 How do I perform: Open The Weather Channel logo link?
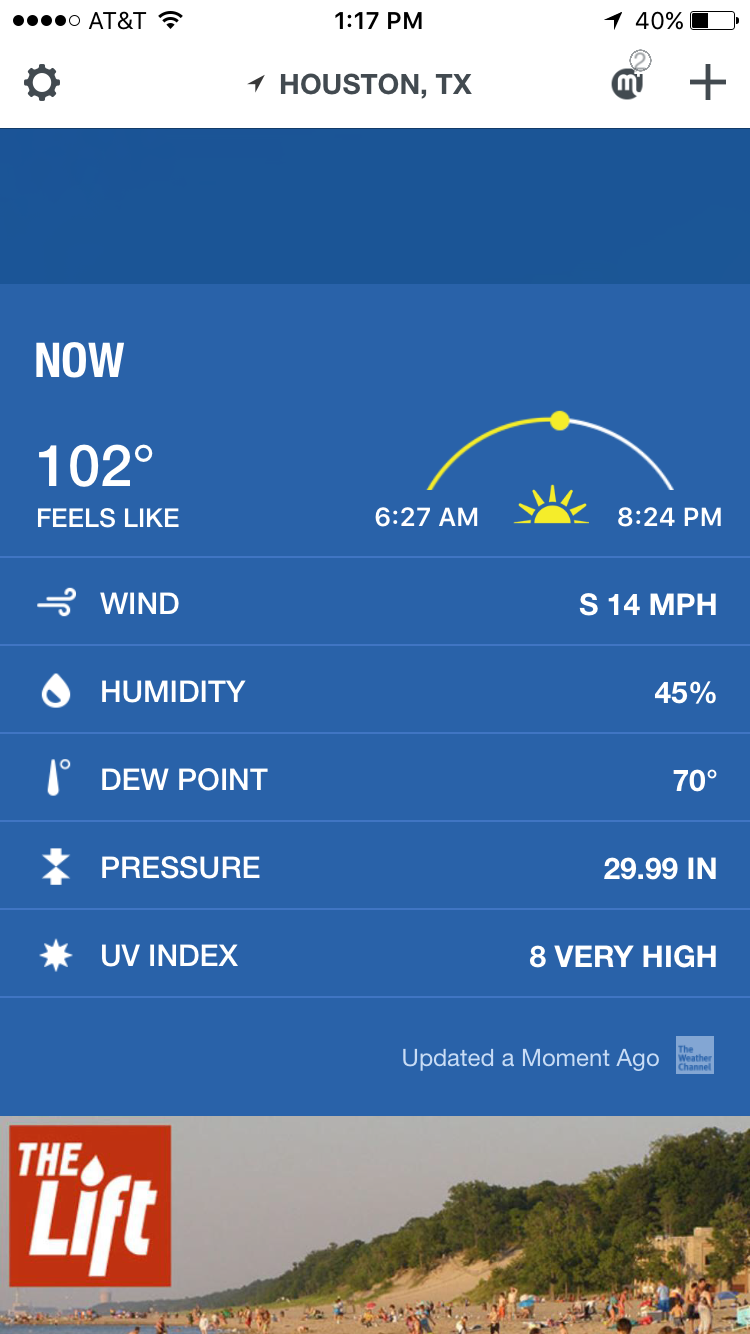694,1056
